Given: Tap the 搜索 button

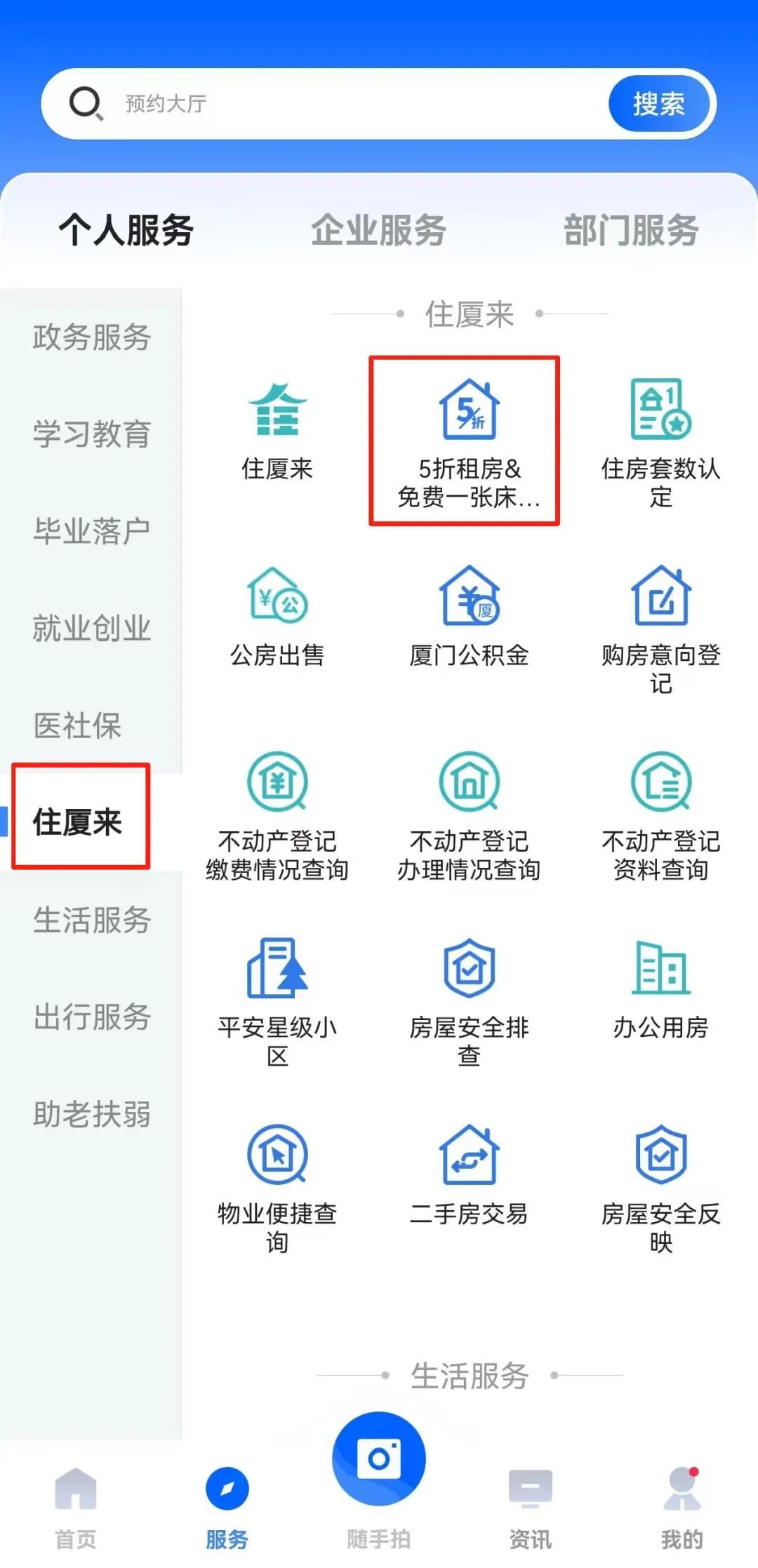Looking at the screenshot, I should point(658,105).
